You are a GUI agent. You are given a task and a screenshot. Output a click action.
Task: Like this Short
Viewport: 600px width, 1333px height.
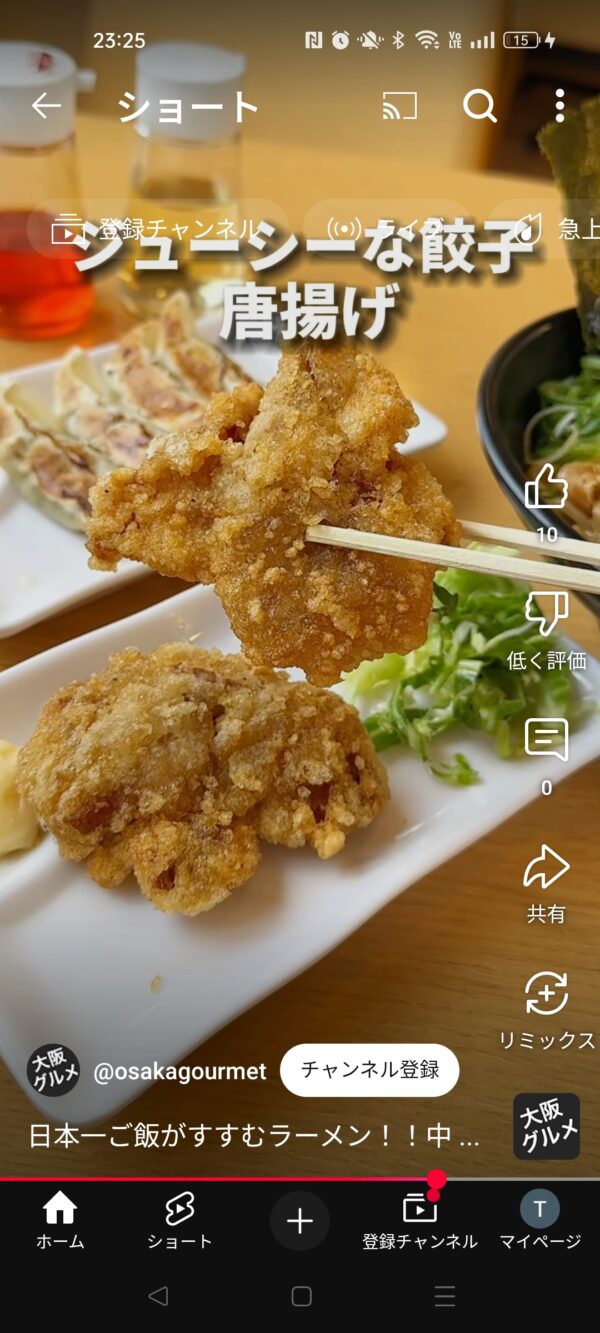pyautogui.click(x=546, y=488)
